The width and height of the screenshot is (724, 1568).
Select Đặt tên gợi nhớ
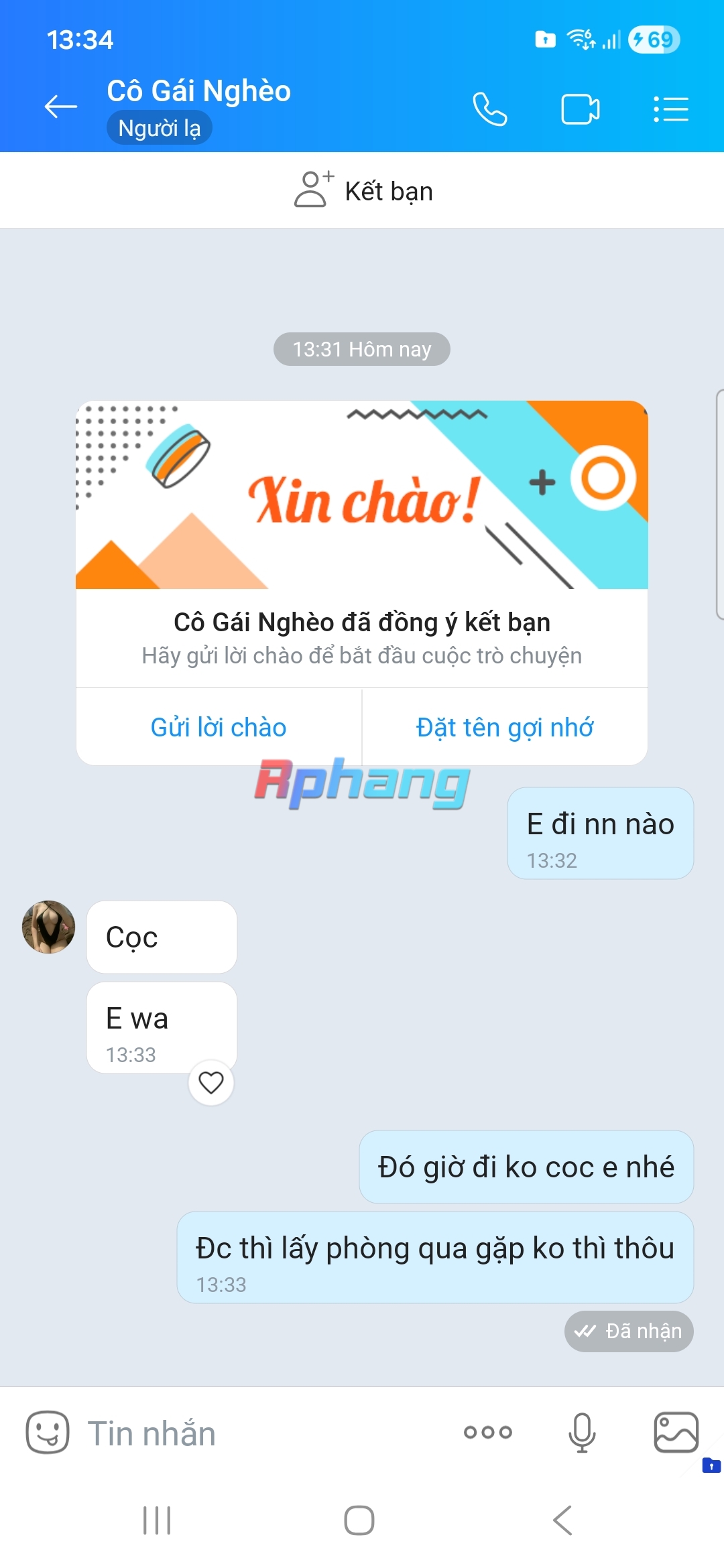click(505, 727)
